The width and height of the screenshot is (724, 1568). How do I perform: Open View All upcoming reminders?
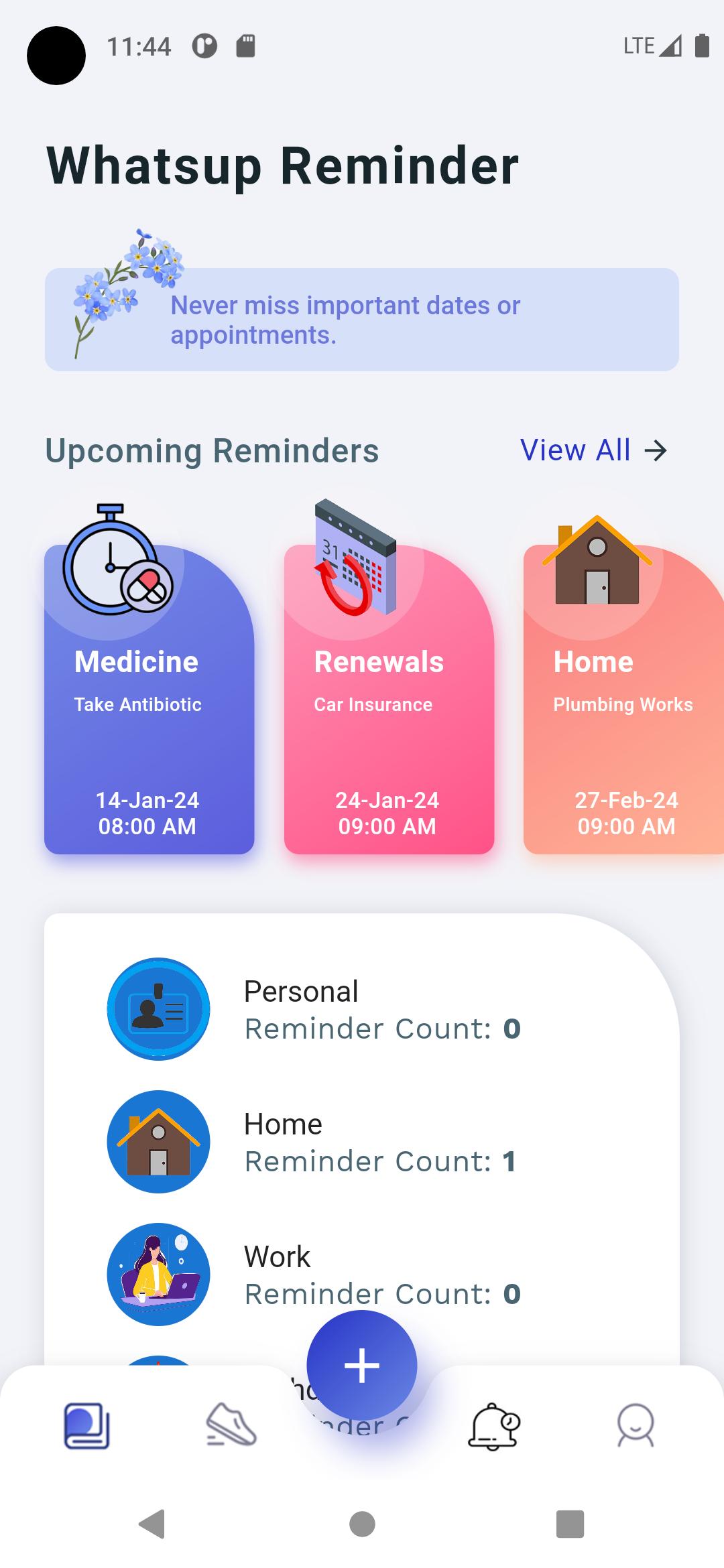tap(593, 450)
